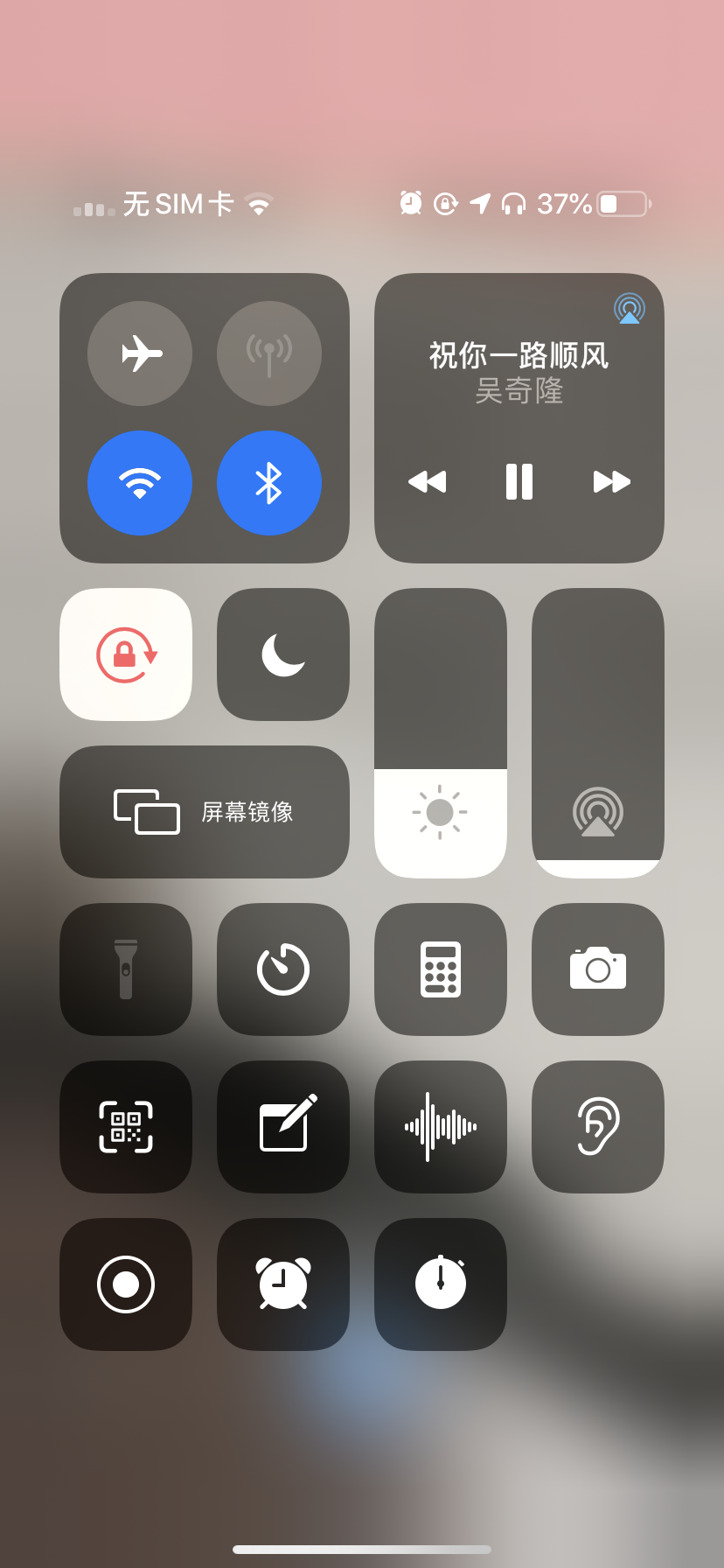
Task: Open the alarm clock
Action: [x=283, y=1284]
